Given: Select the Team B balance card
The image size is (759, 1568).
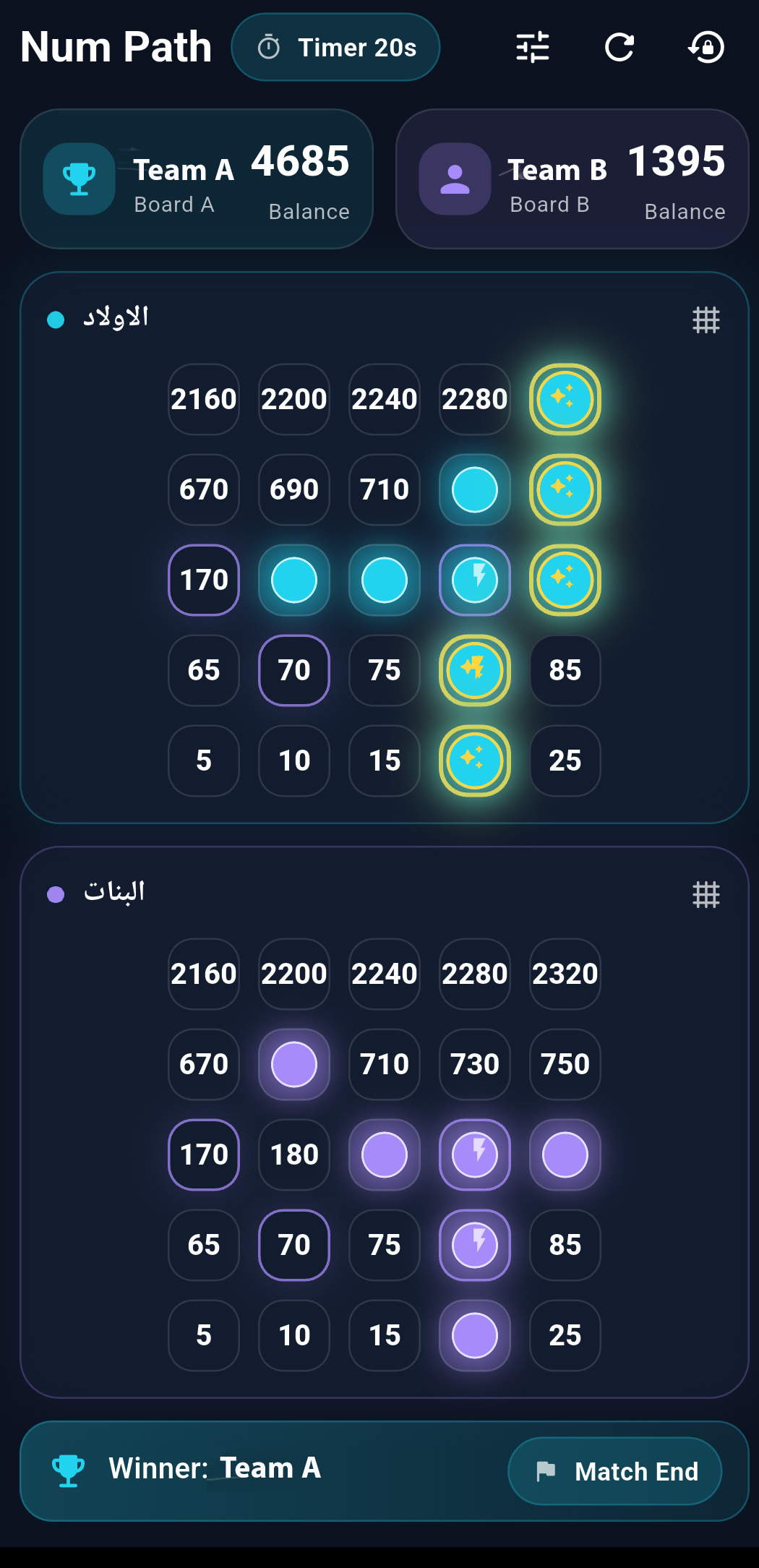Looking at the screenshot, I should pyautogui.click(x=572, y=179).
